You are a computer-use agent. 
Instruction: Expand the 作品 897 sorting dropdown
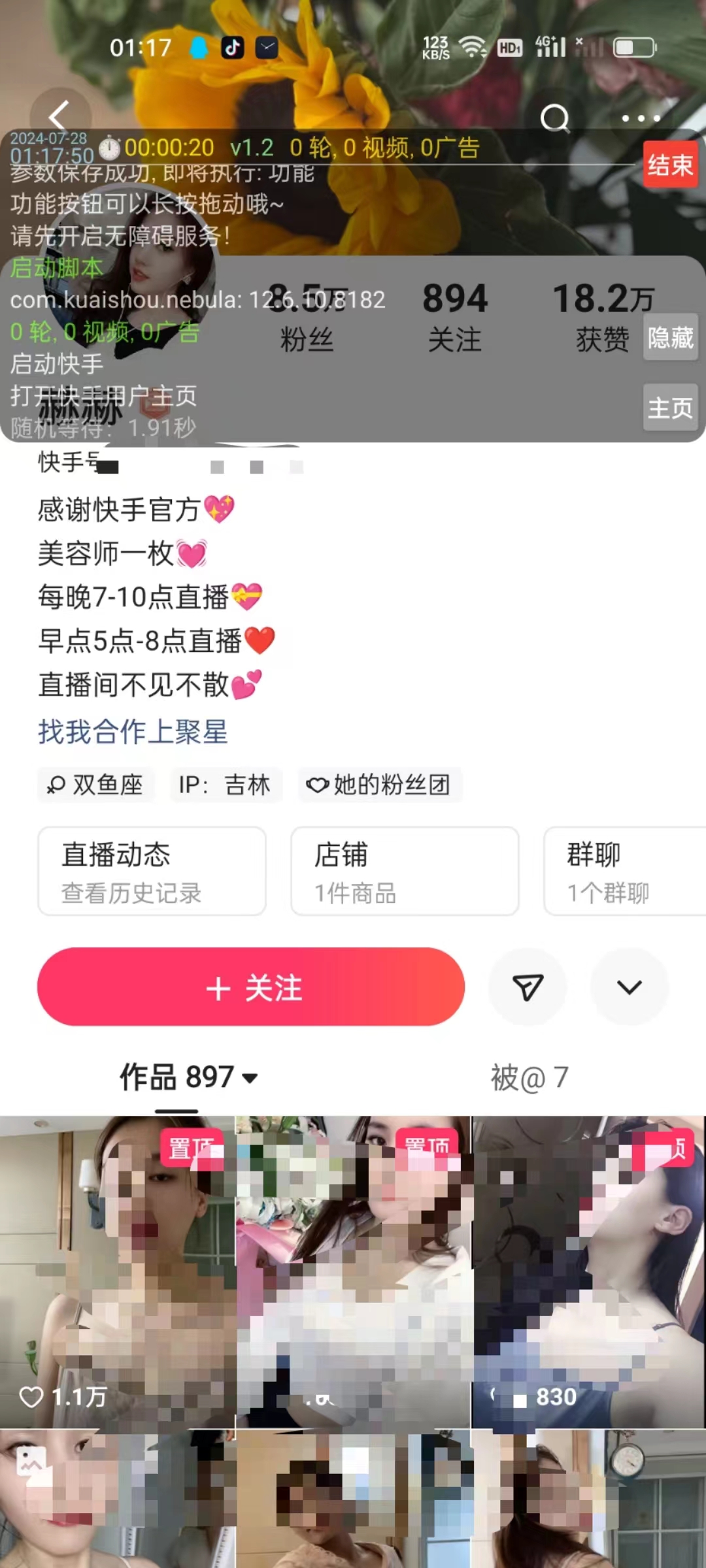[250, 1077]
